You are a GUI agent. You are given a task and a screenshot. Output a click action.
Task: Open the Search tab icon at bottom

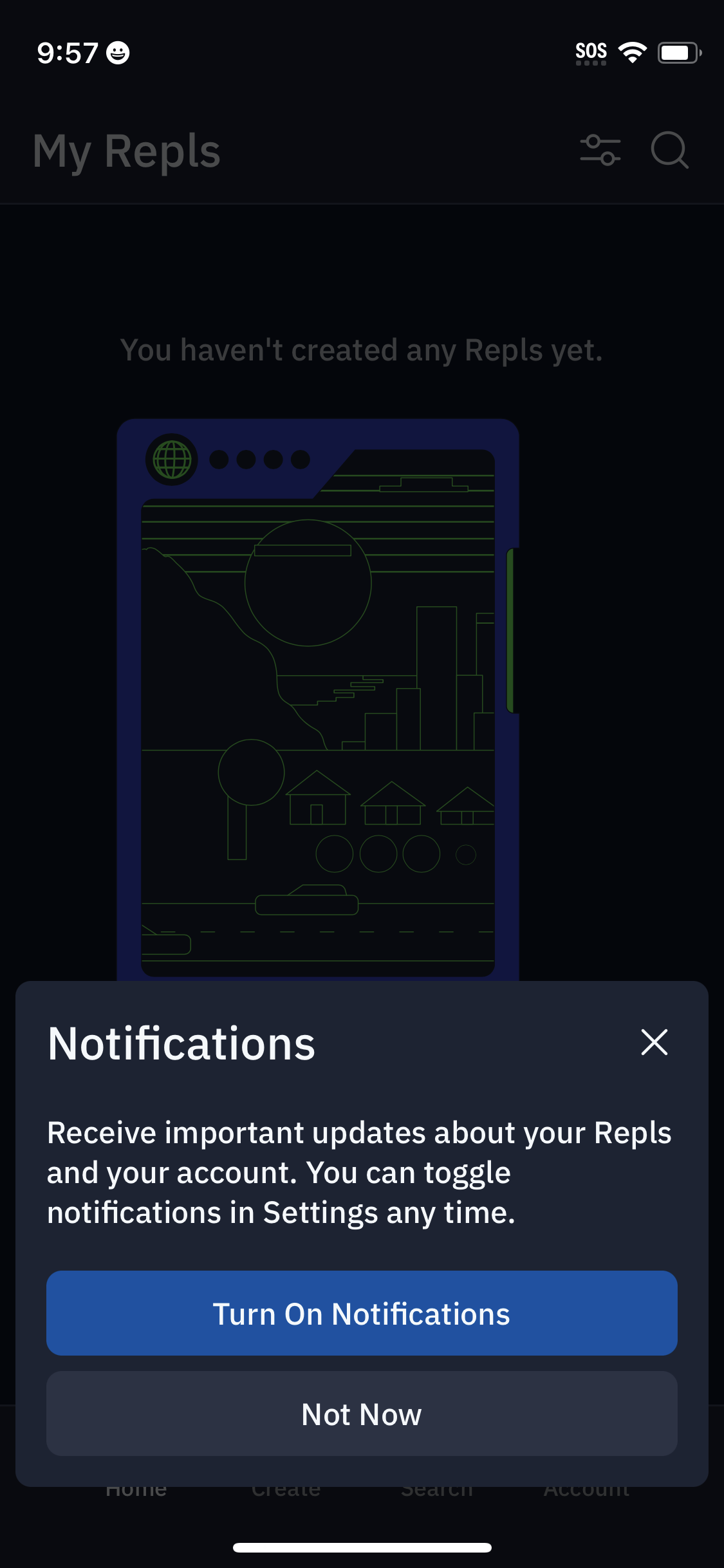(438, 1487)
